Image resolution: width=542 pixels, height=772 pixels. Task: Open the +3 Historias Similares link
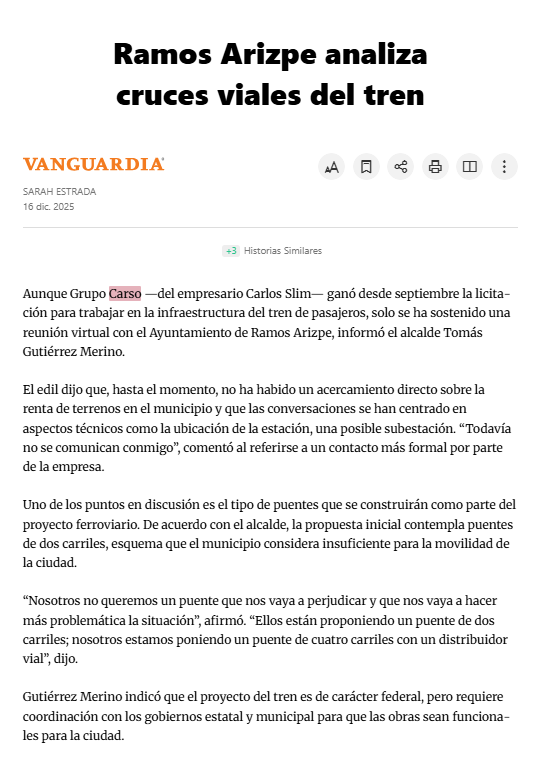[x=271, y=251]
